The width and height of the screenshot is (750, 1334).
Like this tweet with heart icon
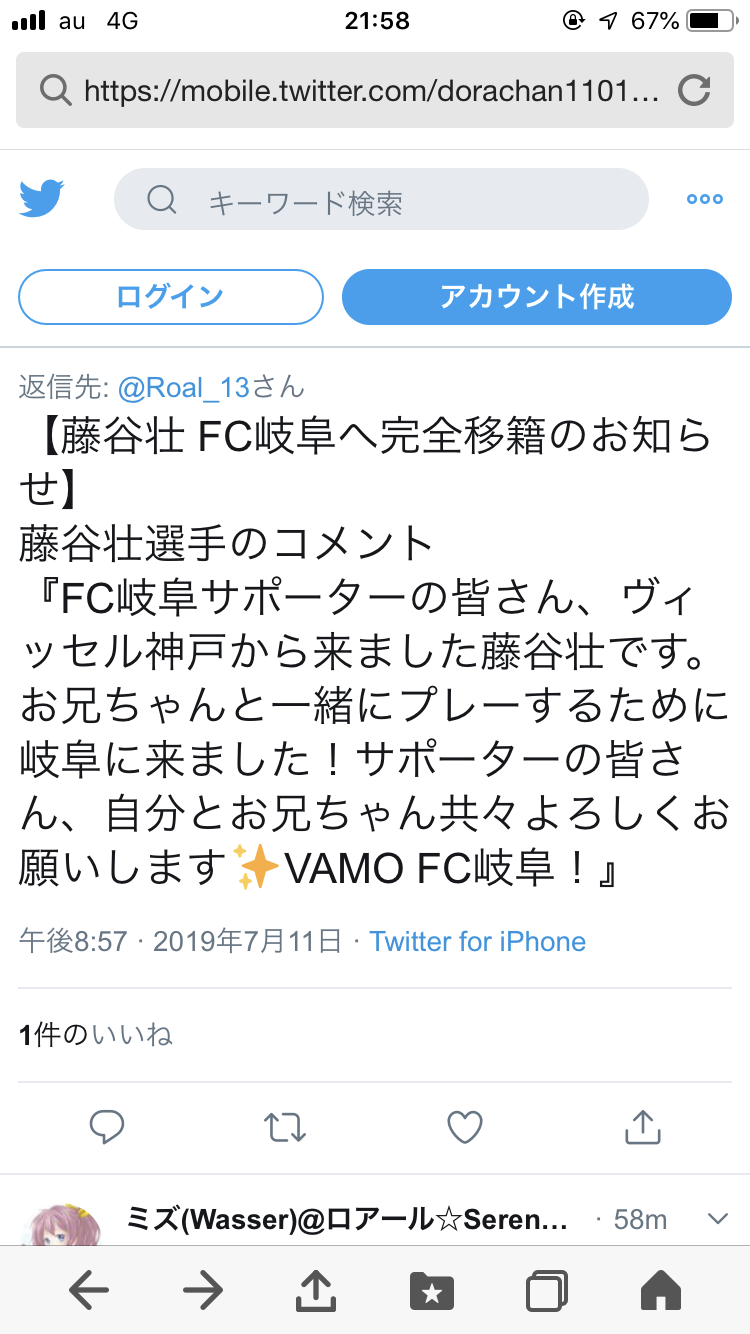click(464, 1127)
